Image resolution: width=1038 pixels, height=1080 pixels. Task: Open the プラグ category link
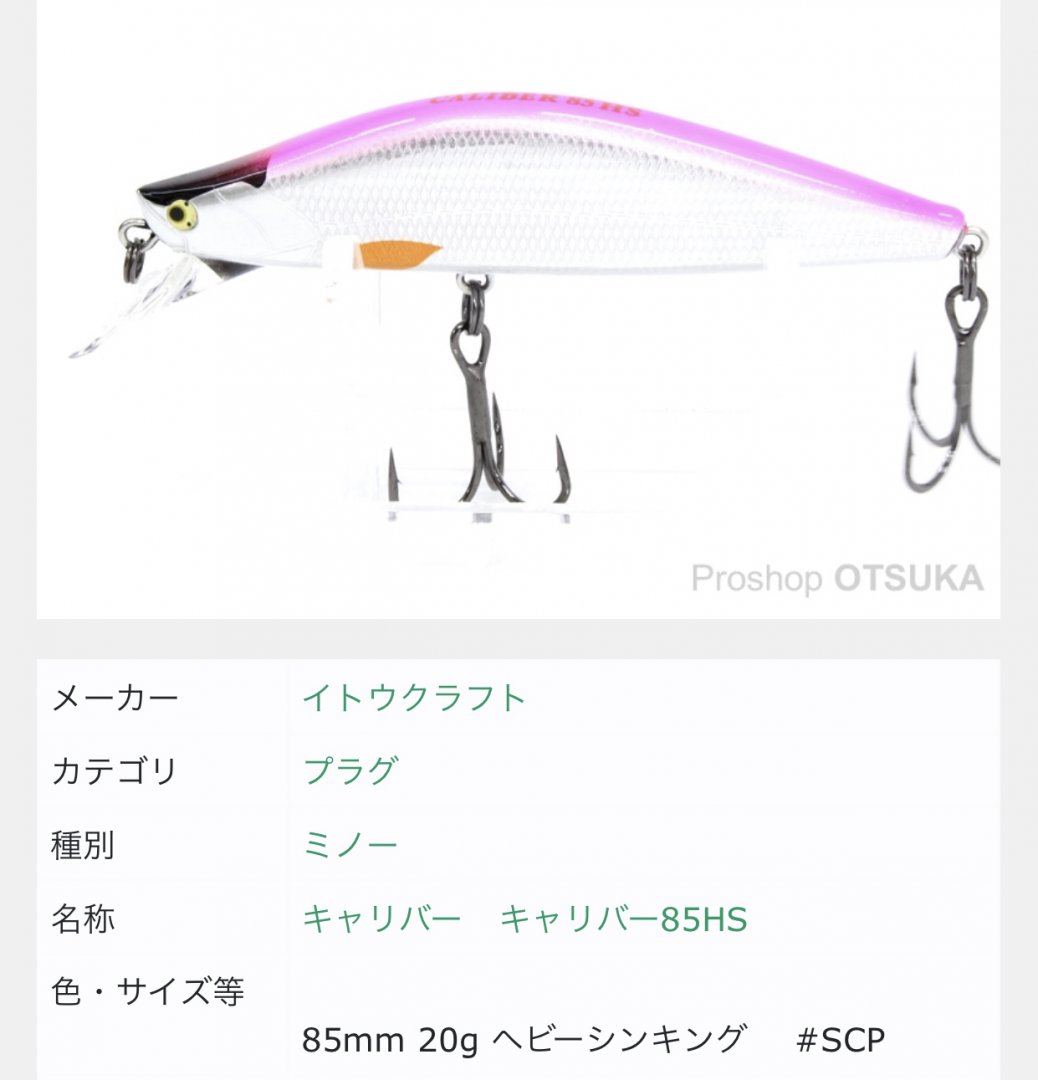pyautogui.click(x=351, y=771)
